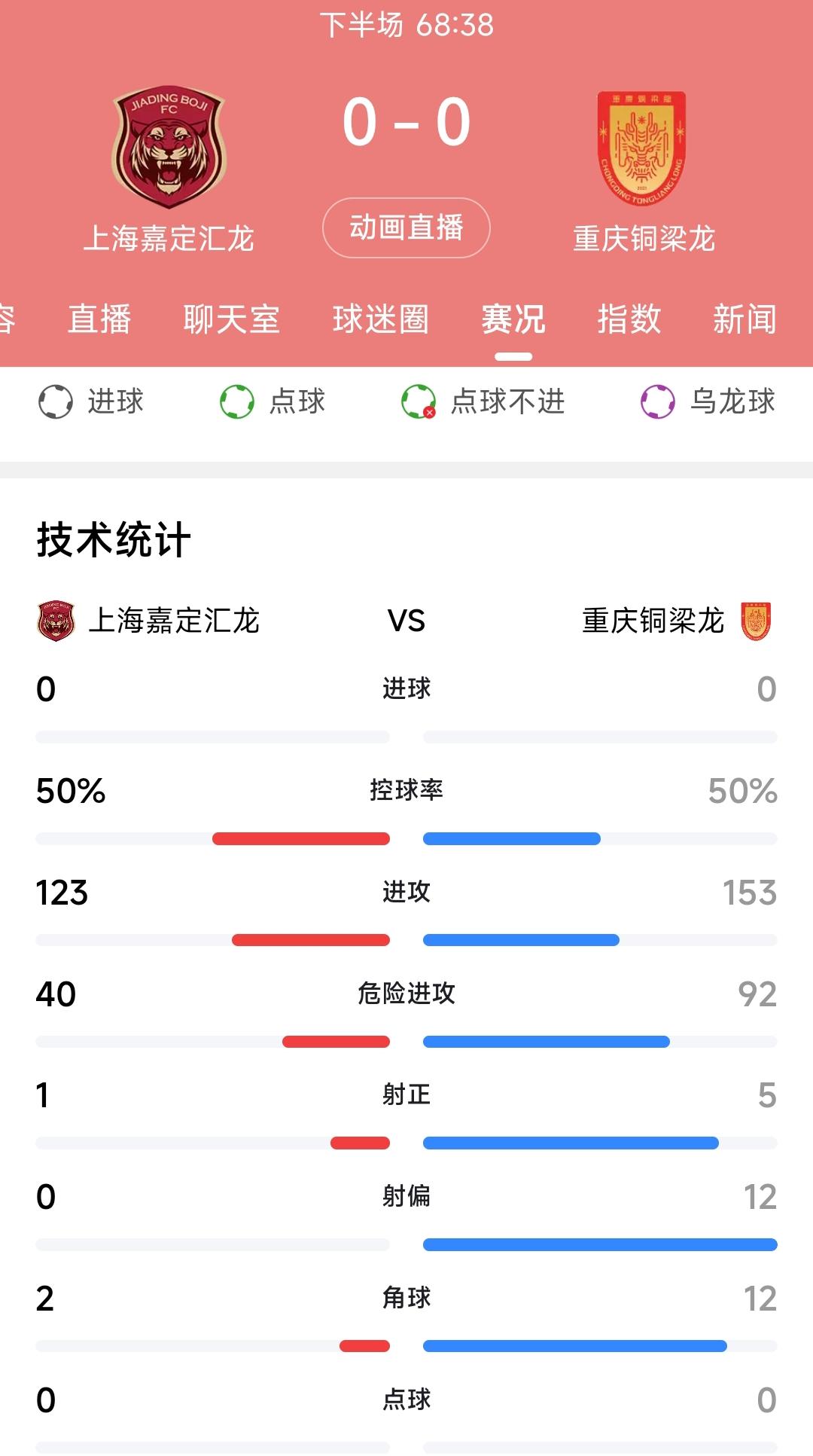The height and width of the screenshot is (1456, 813).
Task: Click the 控球率 possession progress bar
Action: pyautogui.click(x=406, y=836)
